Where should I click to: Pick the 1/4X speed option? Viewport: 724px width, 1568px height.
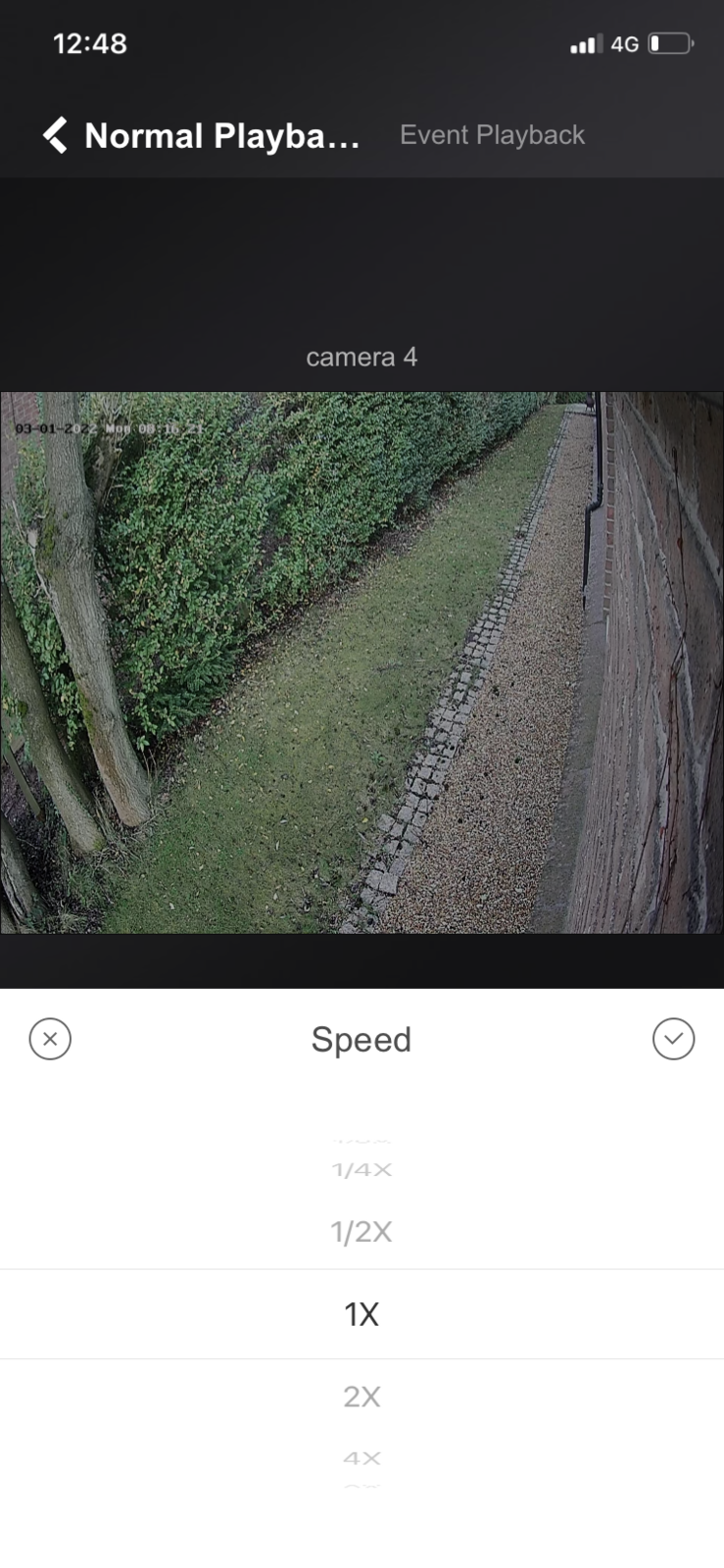362,1170
